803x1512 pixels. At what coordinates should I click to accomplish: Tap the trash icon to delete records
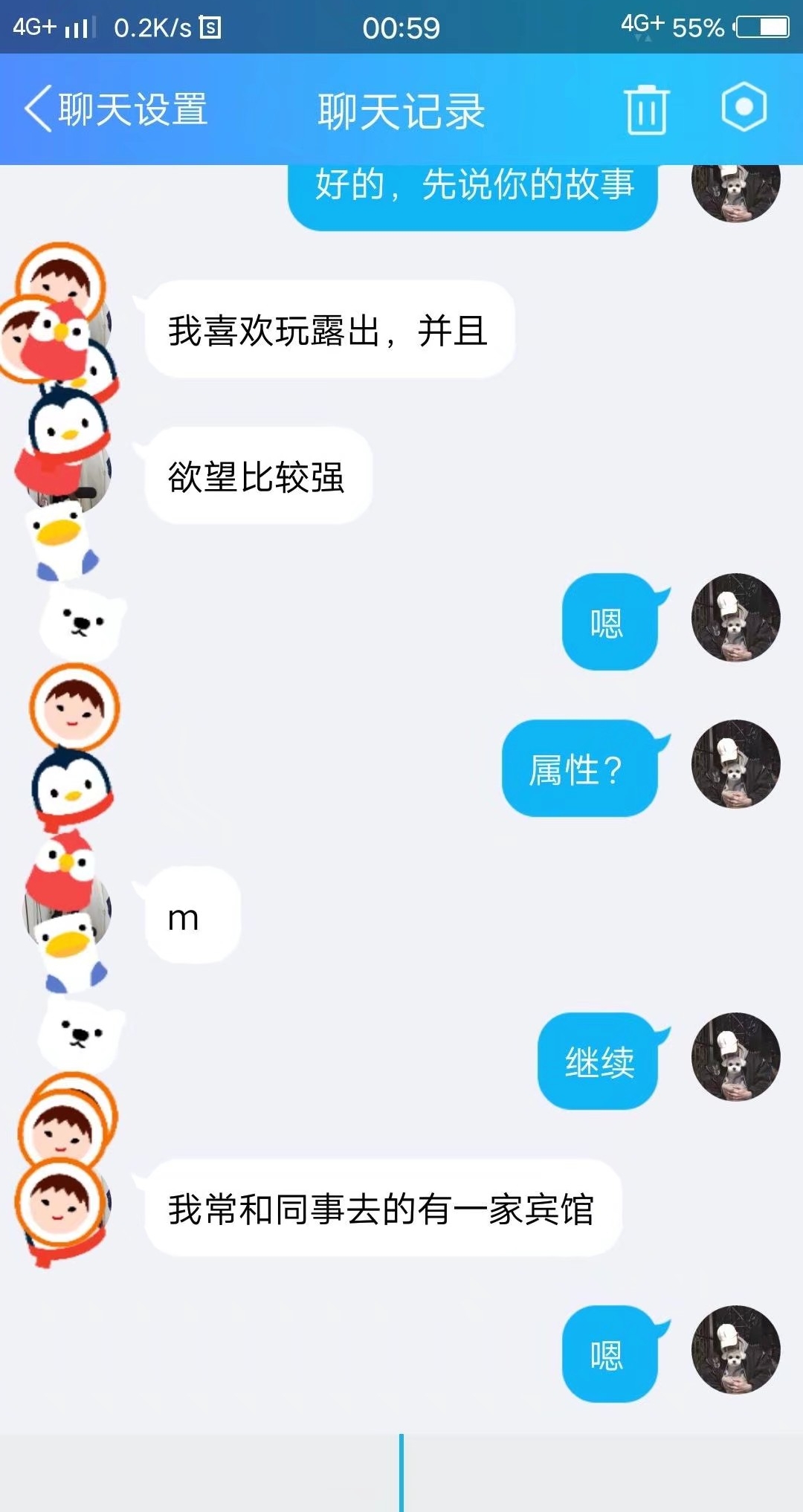tap(646, 109)
